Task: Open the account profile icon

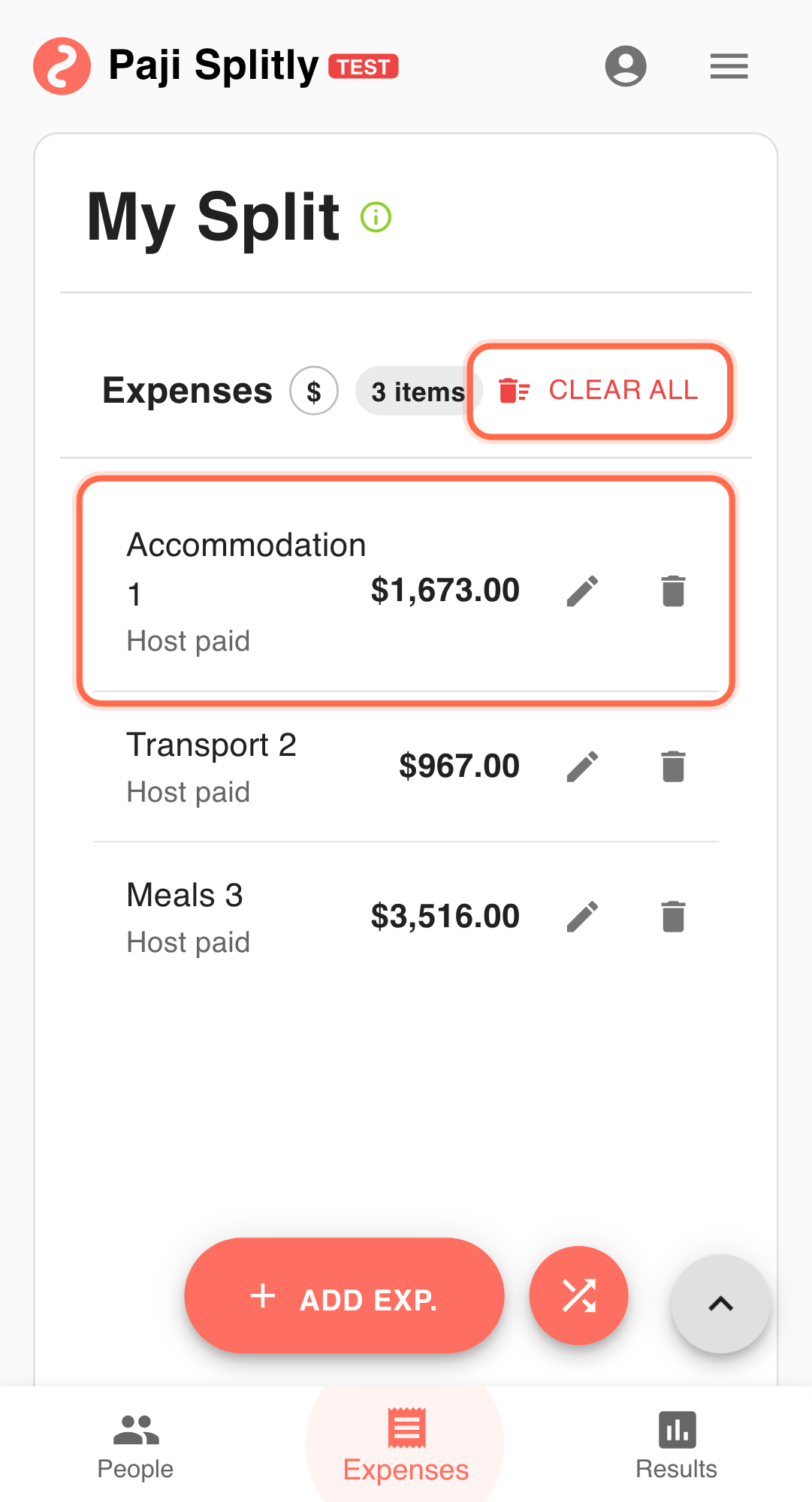Action: click(x=626, y=66)
